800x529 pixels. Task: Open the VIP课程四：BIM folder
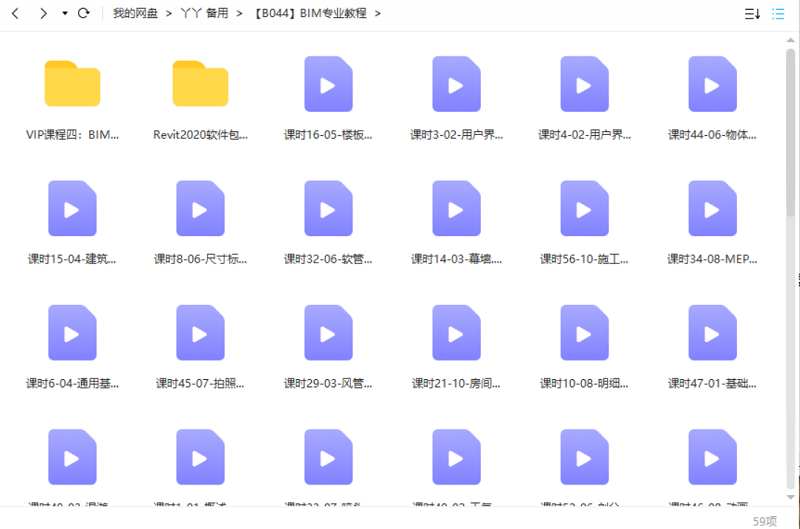pyautogui.click(x=72, y=84)
